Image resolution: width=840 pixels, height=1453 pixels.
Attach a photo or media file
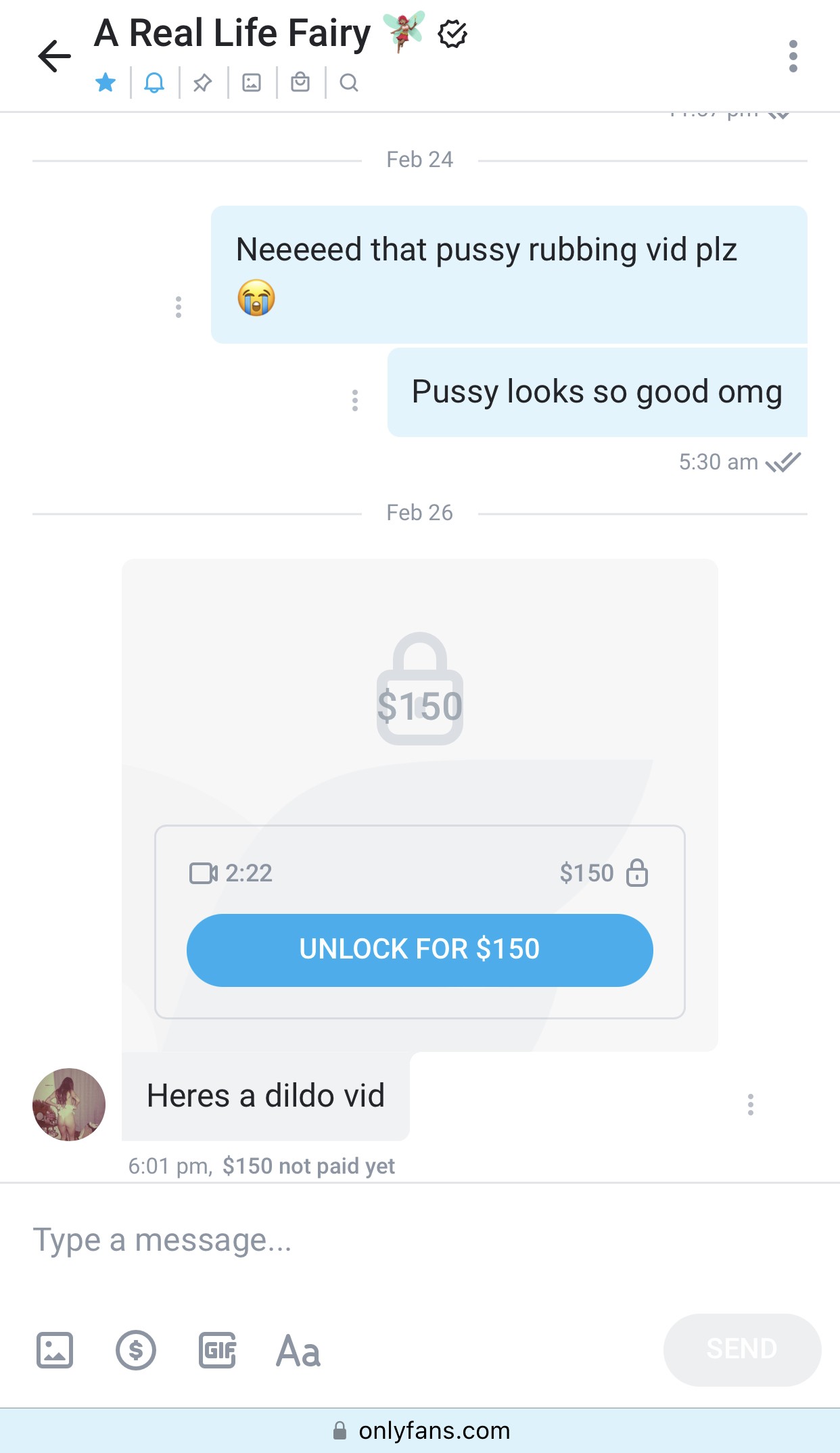55,1350
